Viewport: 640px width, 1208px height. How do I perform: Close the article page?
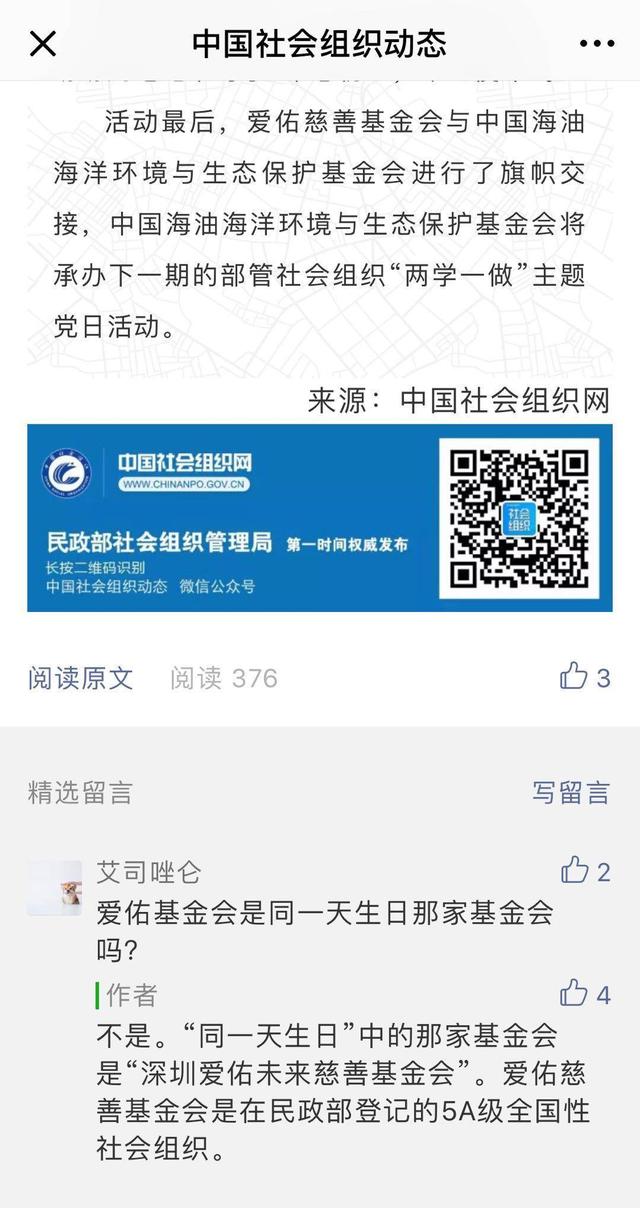pyautogui.click(x=43, y=43)
